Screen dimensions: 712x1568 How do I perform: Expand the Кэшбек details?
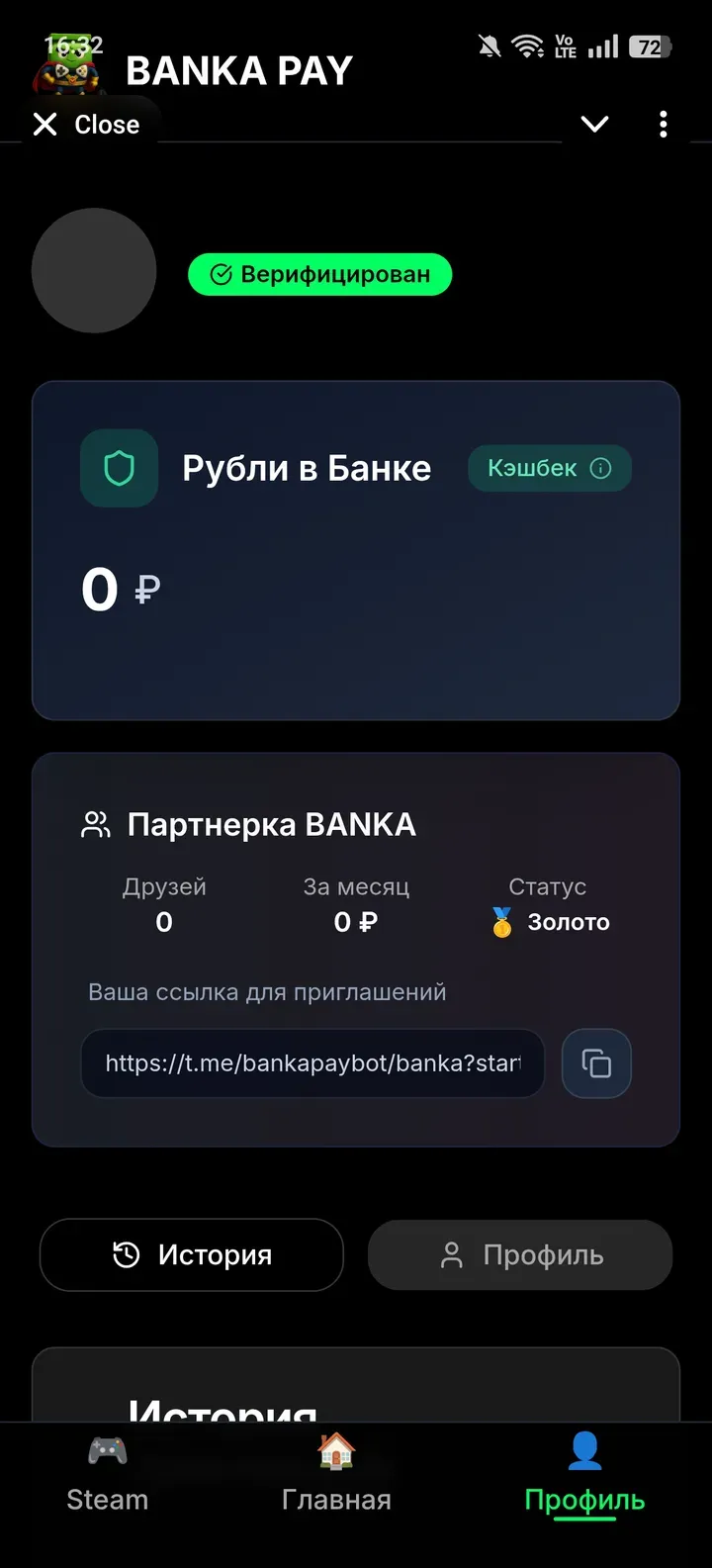click(x=550, y=468)
